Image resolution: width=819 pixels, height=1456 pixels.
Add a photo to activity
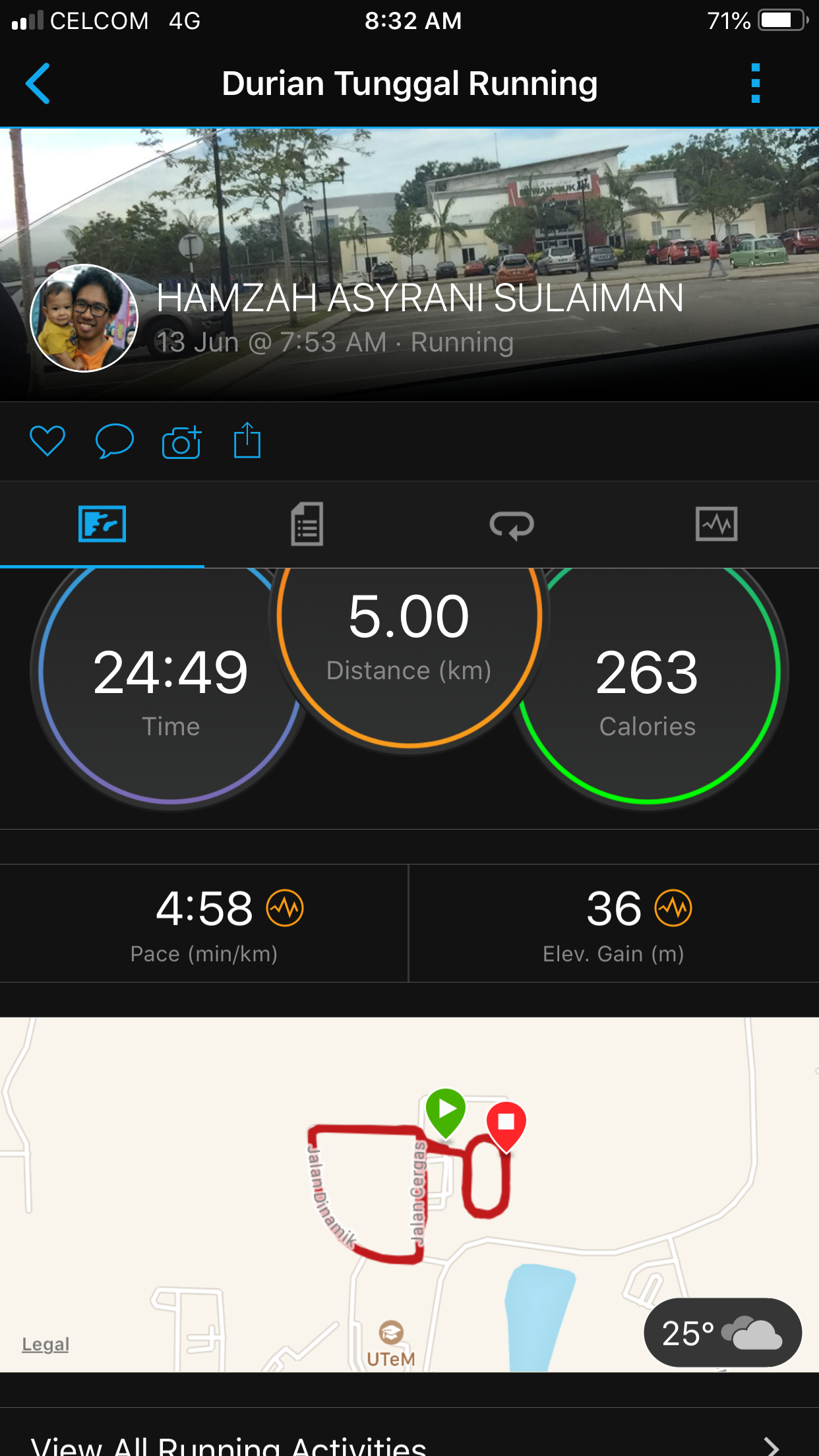coord(181,442)
